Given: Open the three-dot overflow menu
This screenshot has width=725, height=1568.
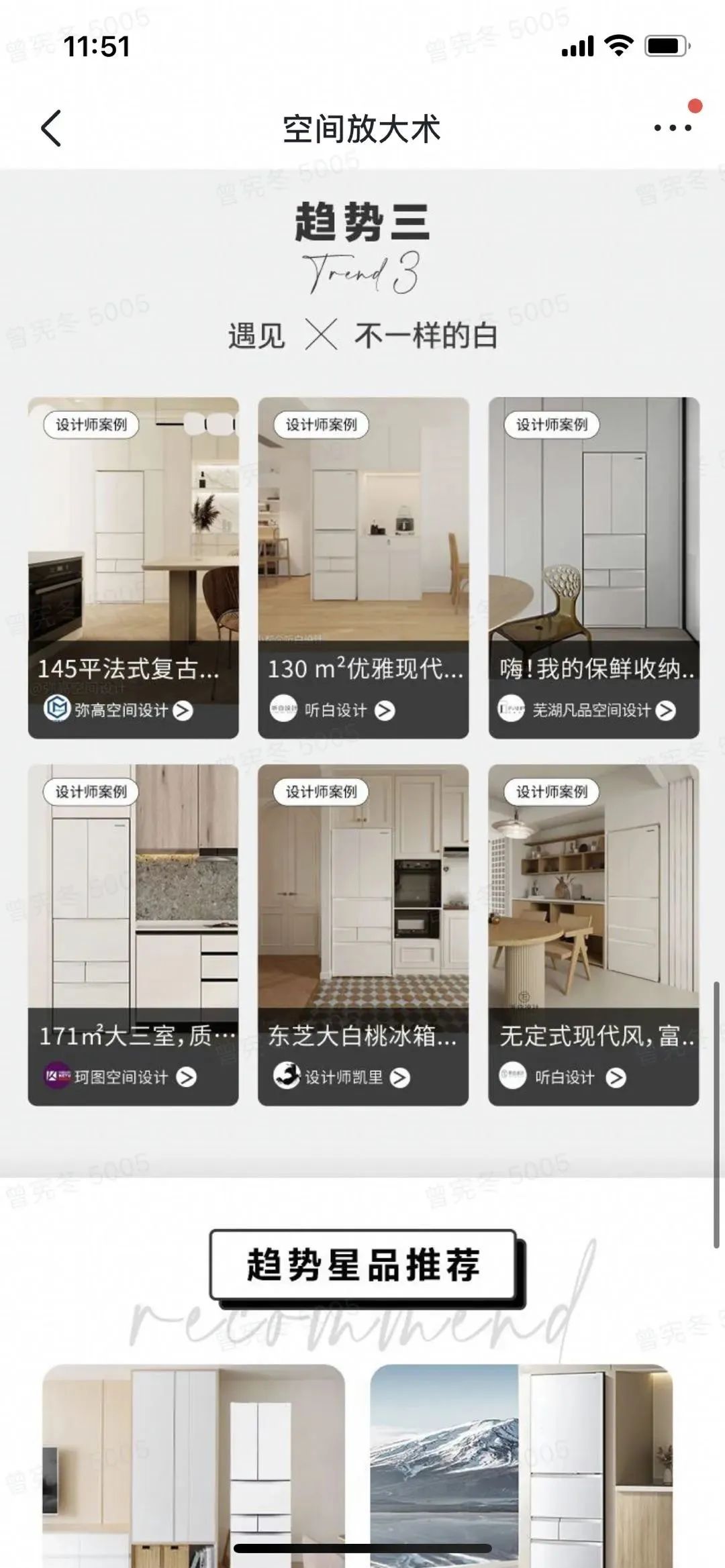Looking at the screenshot, I should pyautogui.click(x=673, y=127).
